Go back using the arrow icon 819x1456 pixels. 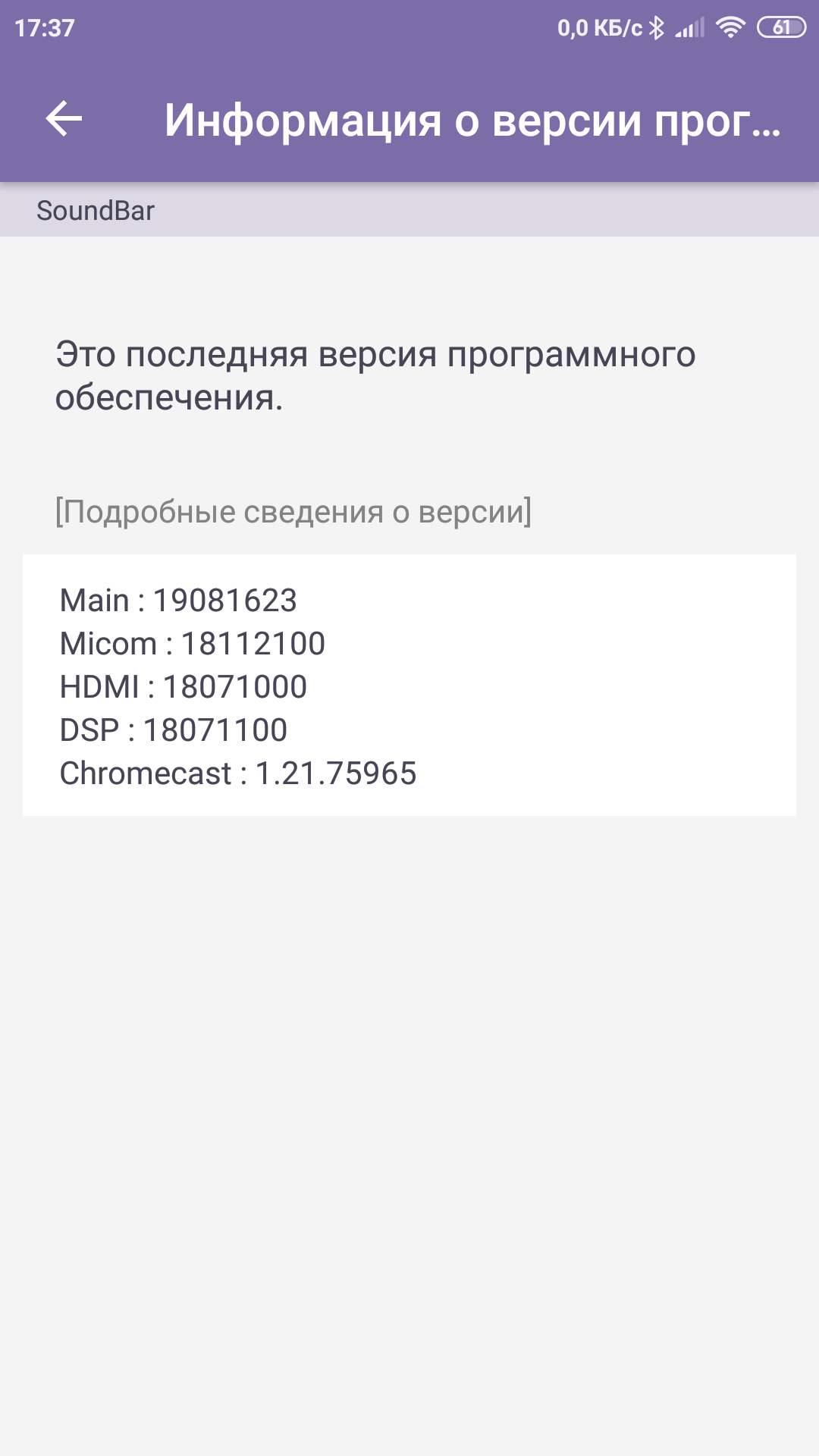pyautogui.click(x=64, y=119)
